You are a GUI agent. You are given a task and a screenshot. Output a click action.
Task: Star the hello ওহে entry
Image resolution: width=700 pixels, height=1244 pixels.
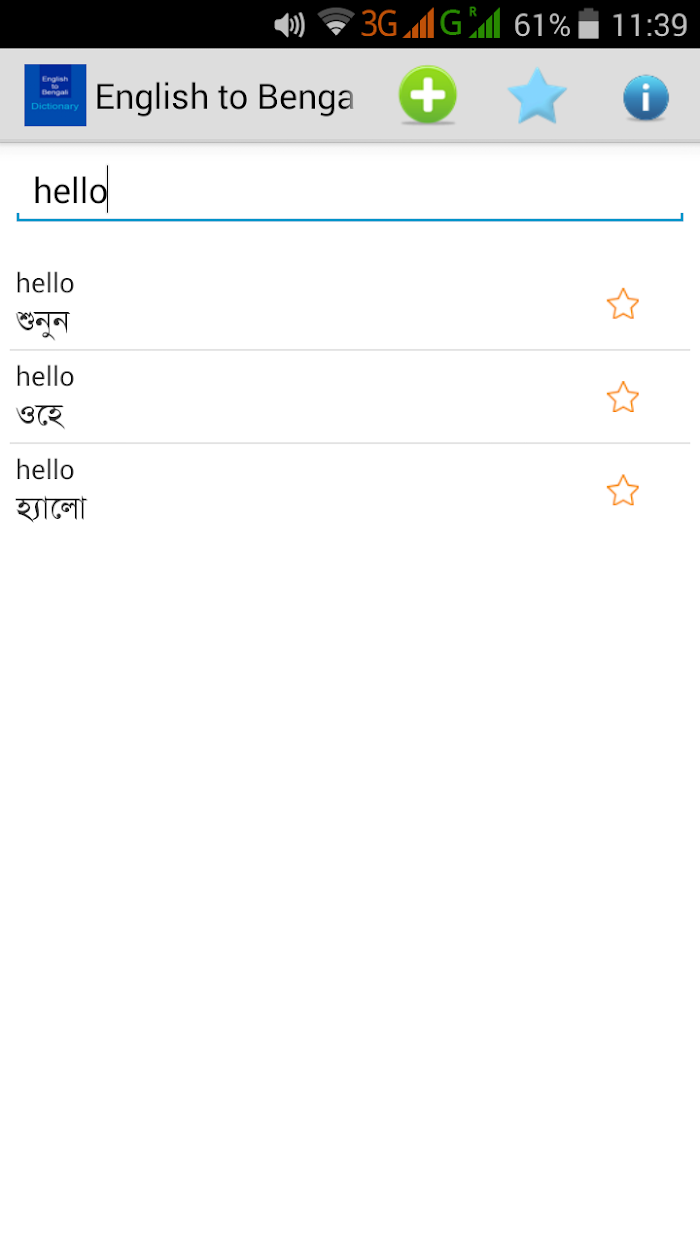[623, 397]
